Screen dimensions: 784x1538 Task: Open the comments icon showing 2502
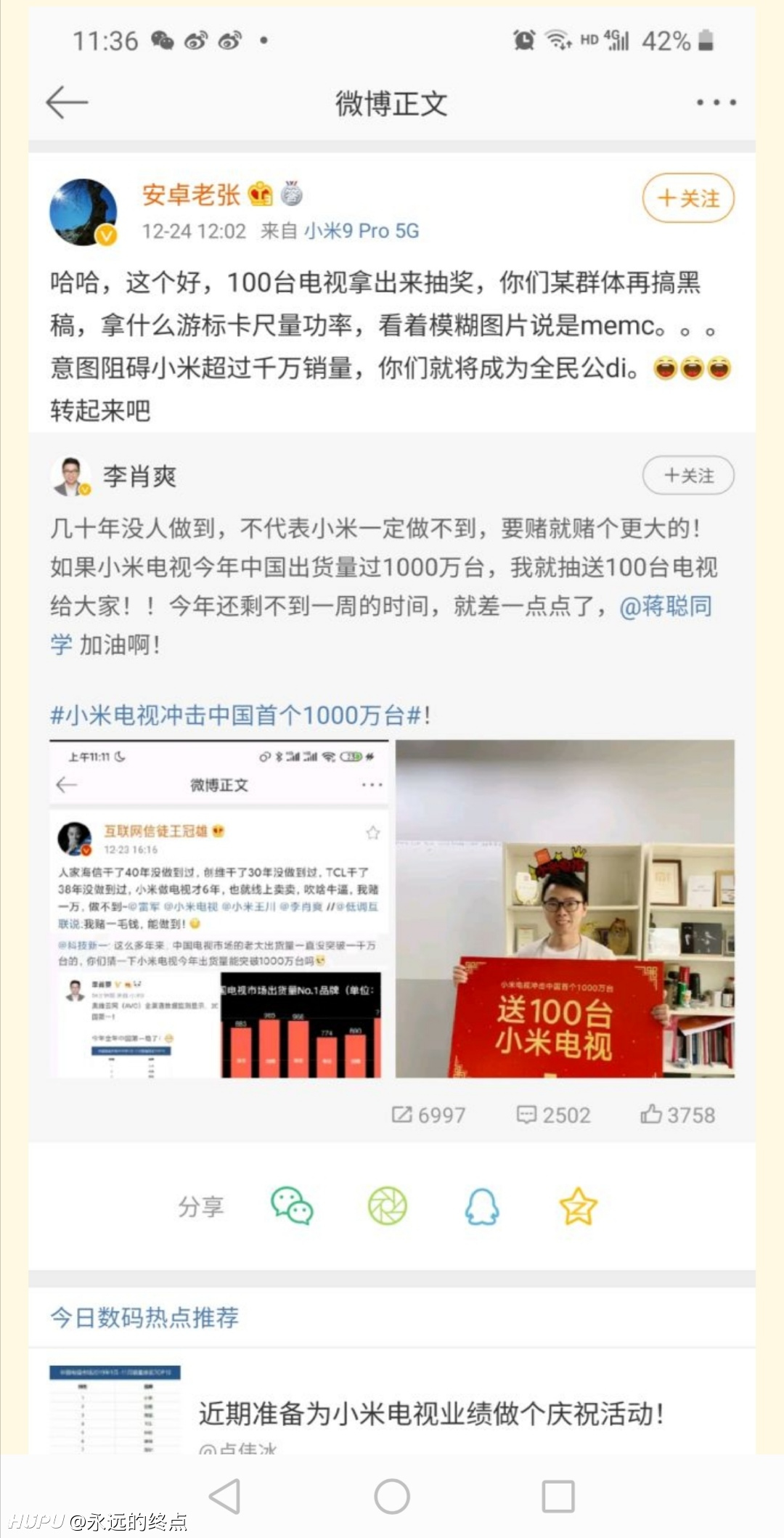point(553,1115)
